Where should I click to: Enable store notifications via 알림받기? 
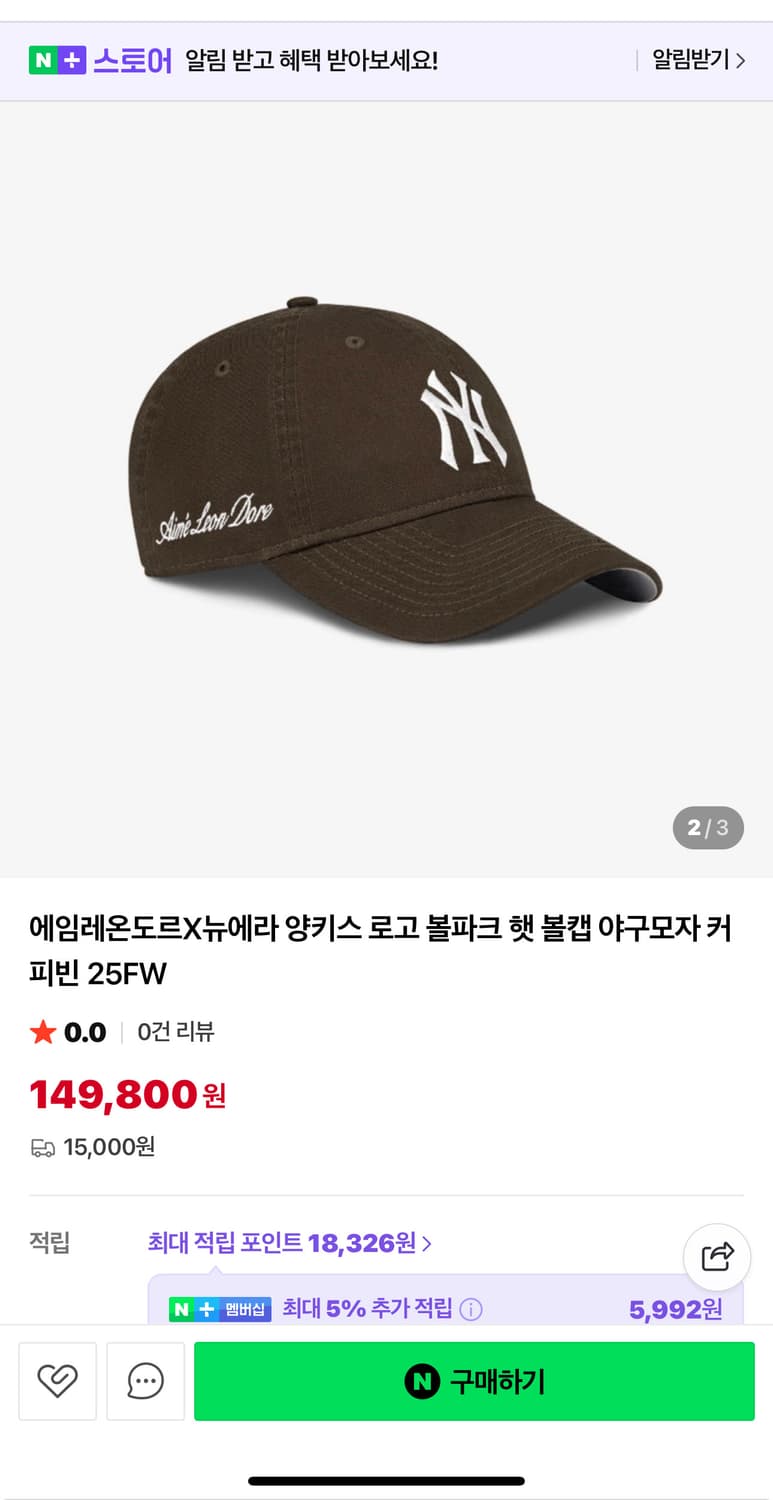[690, 60]
